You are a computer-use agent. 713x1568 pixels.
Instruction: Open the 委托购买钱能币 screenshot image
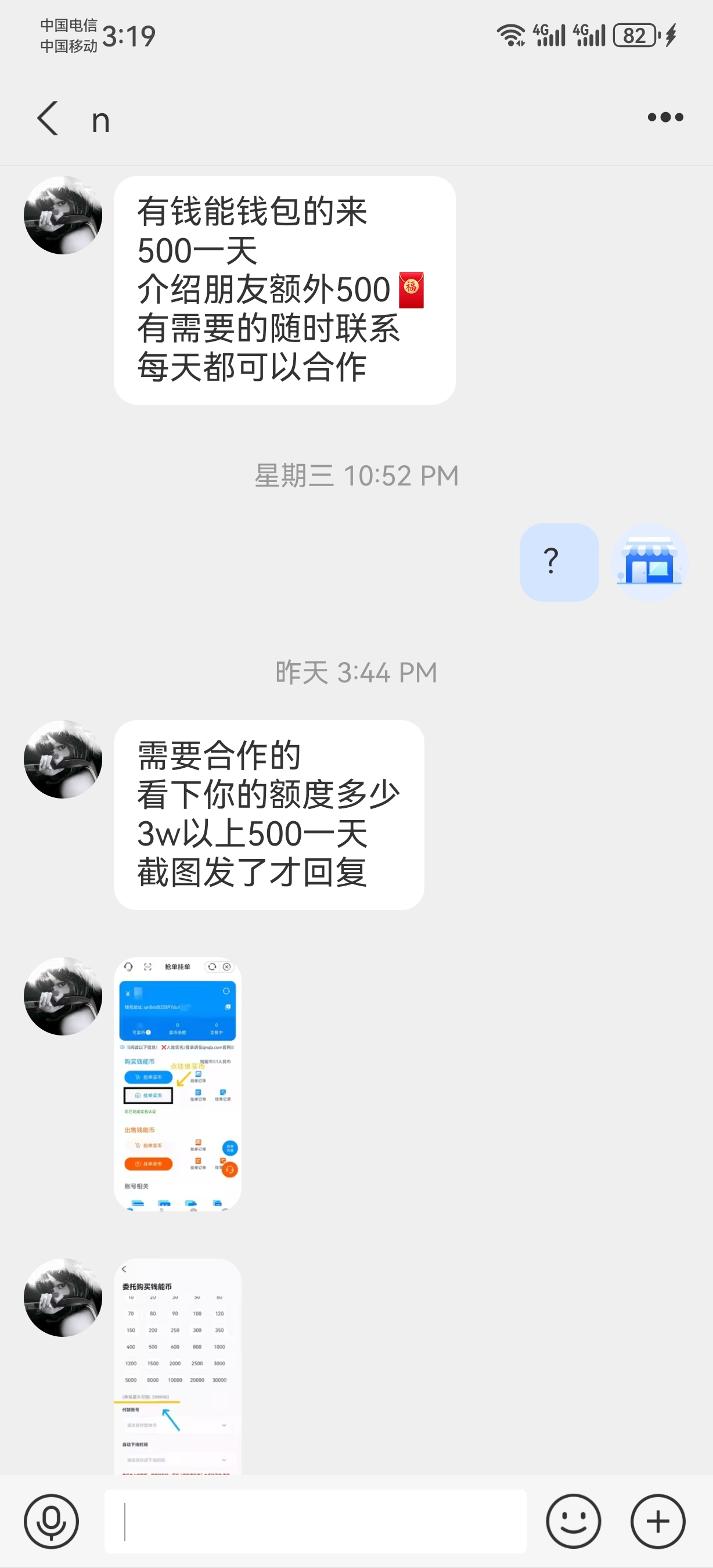tap(178, 1366)
